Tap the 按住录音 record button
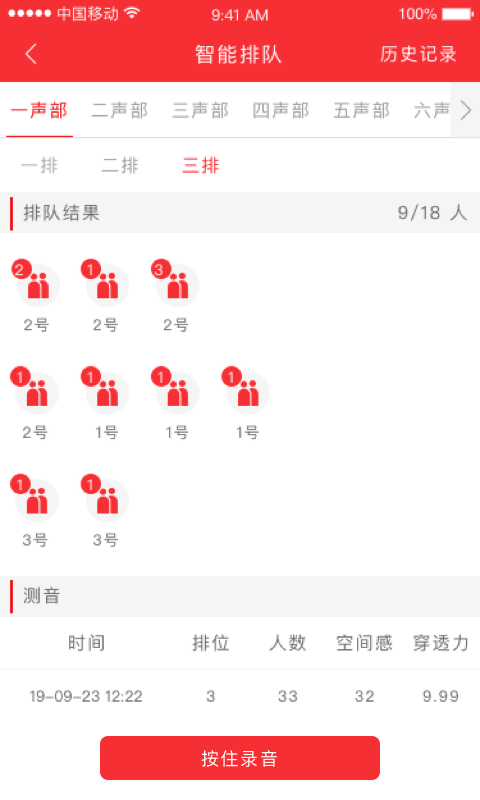The width and height of the screenshot is (480, 800). click(x=240, y=758)
